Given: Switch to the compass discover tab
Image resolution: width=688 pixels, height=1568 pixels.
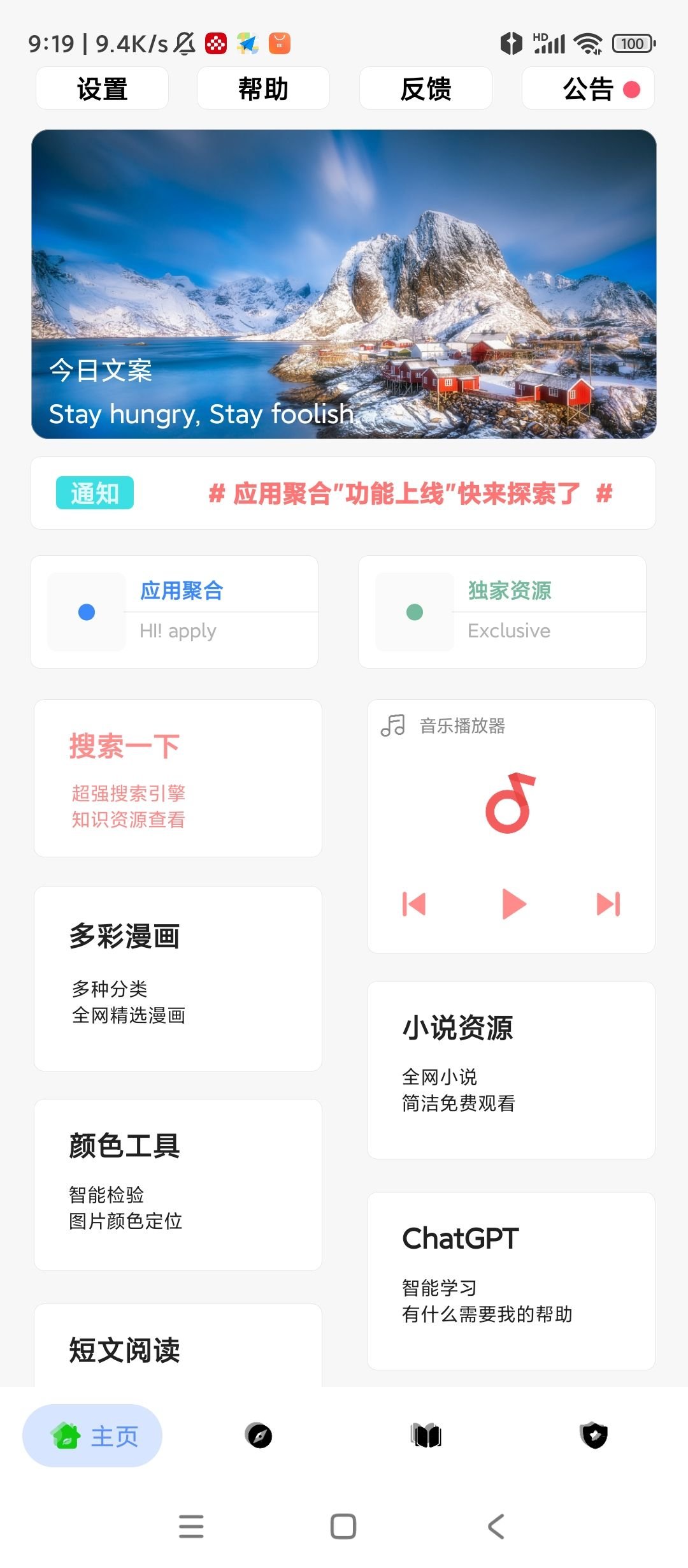Looking at the screenshot, I should [x=259, y=1435].
